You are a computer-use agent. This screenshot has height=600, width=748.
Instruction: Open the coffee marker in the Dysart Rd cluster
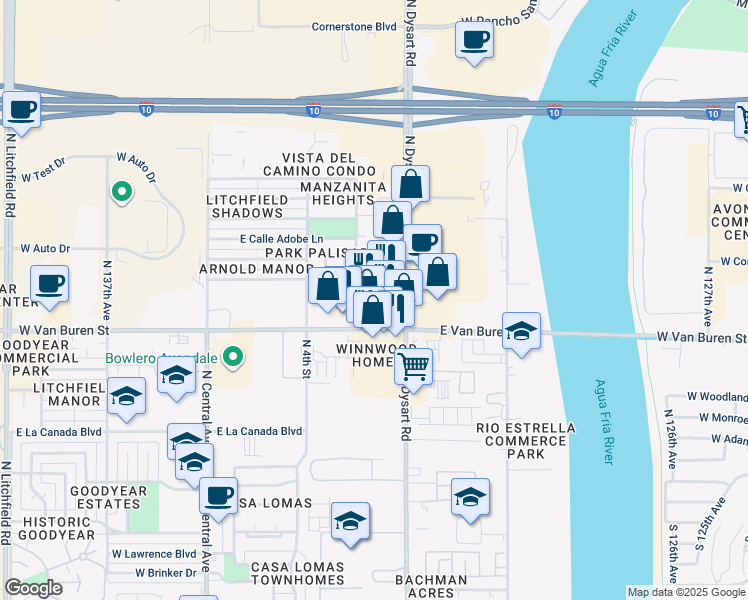point(423,242)
